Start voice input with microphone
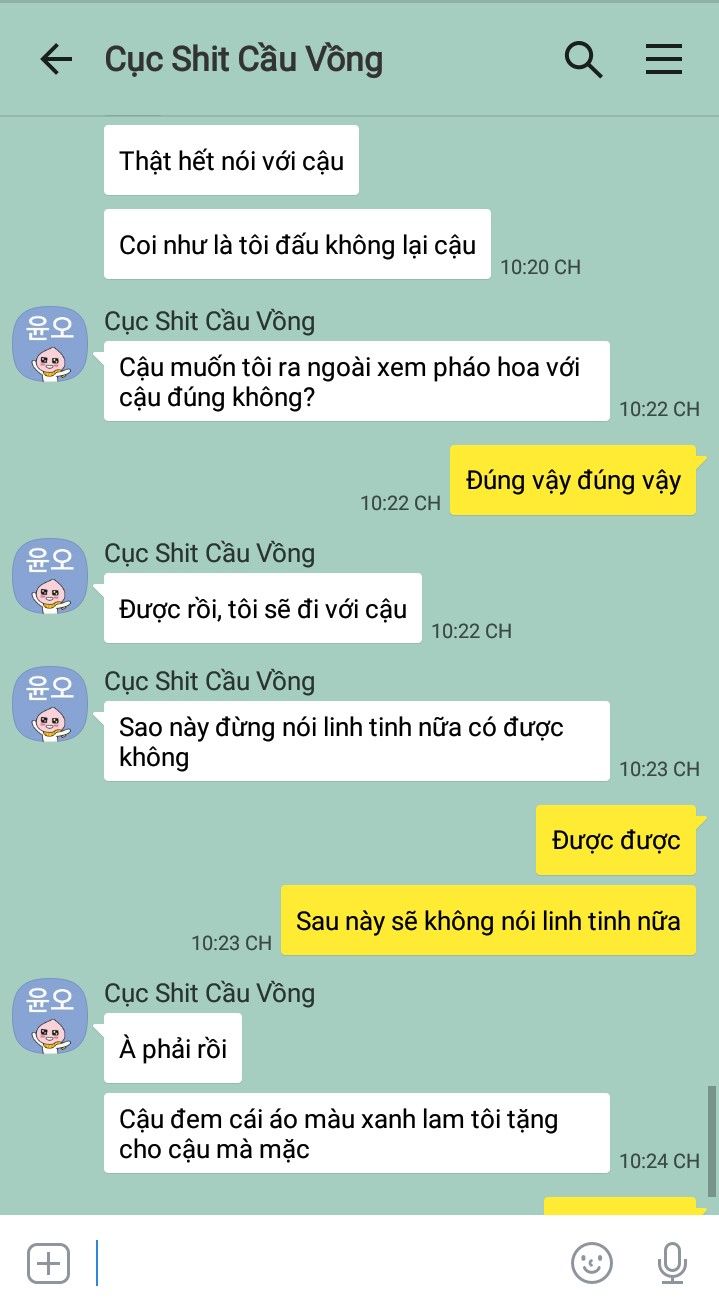719x1300 pixels. pos(672,1263)
